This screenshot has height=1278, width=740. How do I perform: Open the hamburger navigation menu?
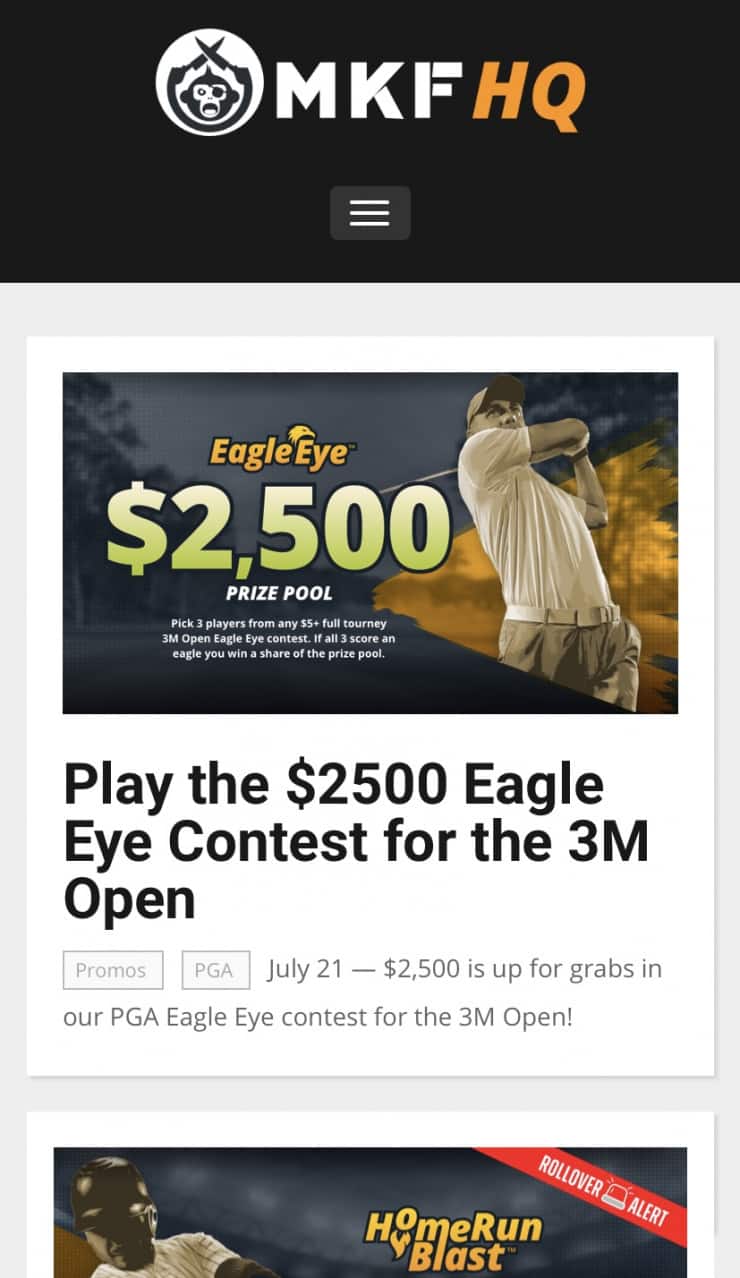point(370,213)
